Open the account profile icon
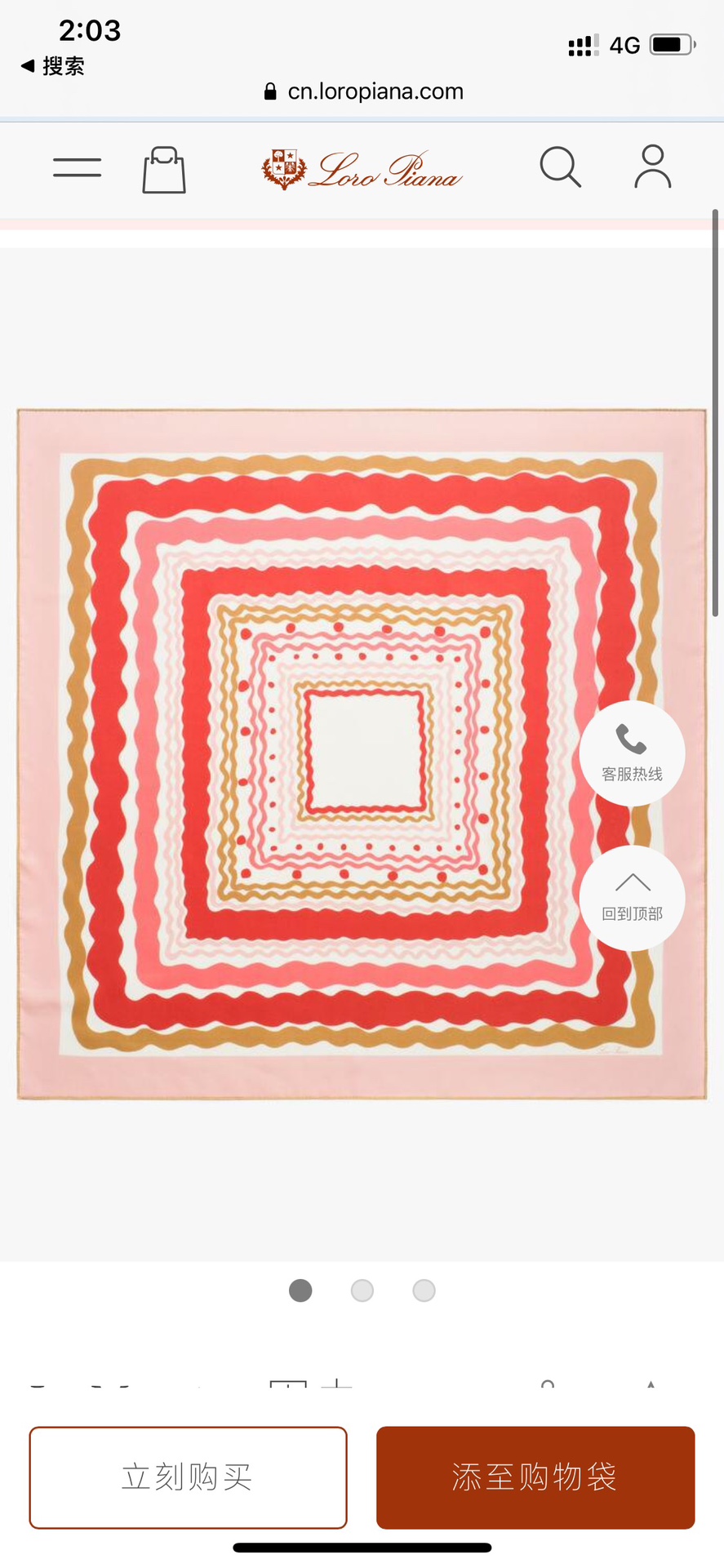The image size is (724, 1568). [x=653, y=167]
